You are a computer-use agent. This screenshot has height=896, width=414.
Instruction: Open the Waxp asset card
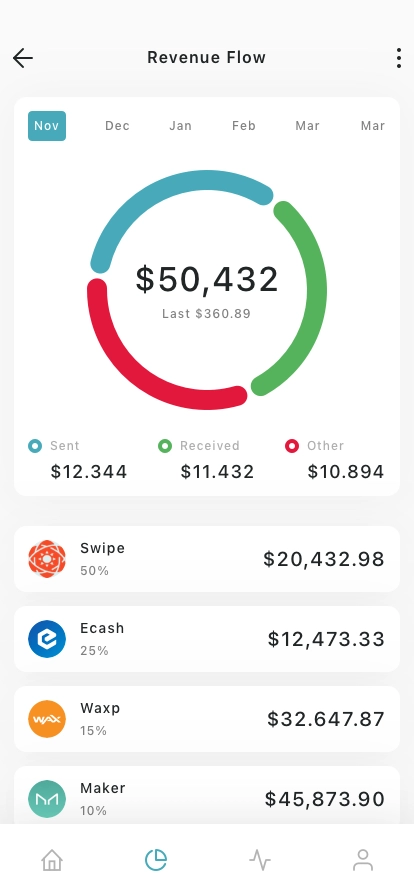tap(207, 719)
